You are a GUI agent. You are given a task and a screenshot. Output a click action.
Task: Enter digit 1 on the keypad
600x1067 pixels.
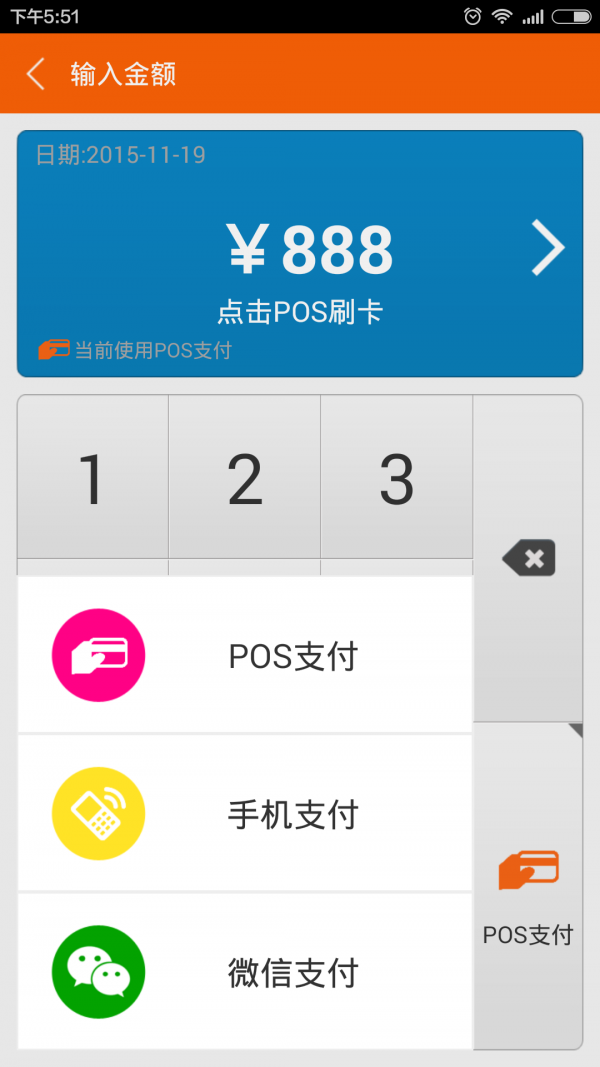pos(92,478)
